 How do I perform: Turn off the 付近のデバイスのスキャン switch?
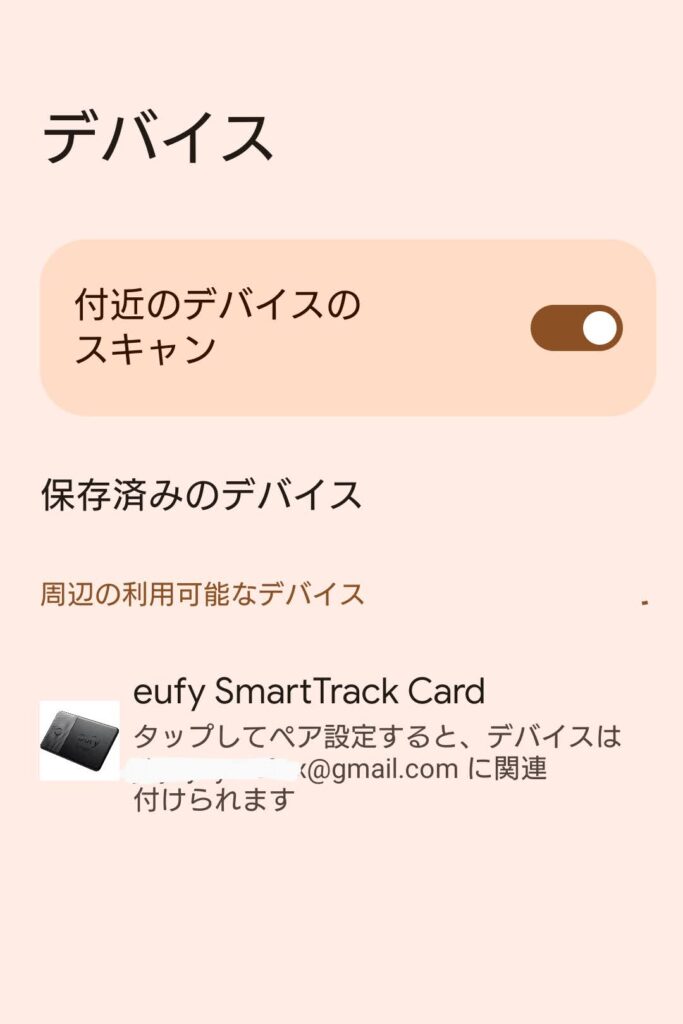pyautogui.click(x=576, y=328)
